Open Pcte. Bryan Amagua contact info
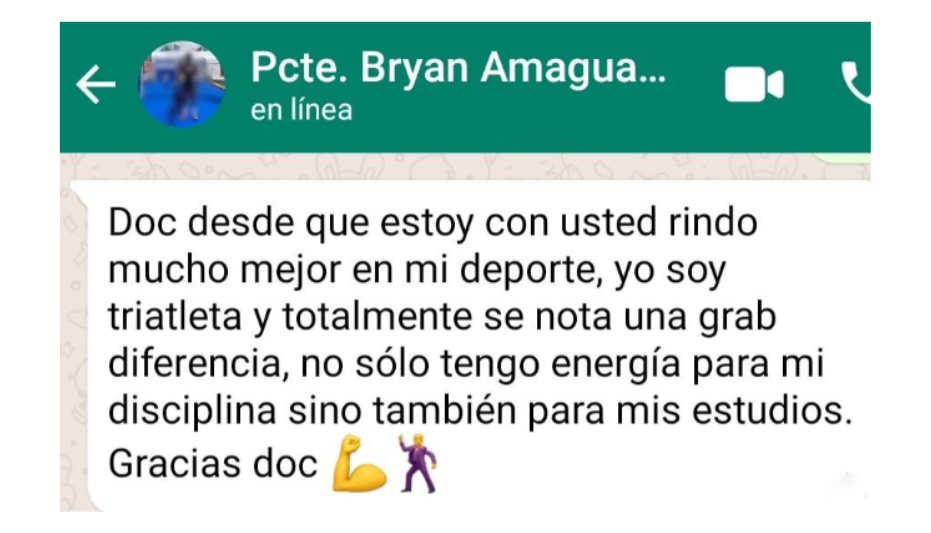The height and width of the screenshot is (533, 931). pos(457,72)
